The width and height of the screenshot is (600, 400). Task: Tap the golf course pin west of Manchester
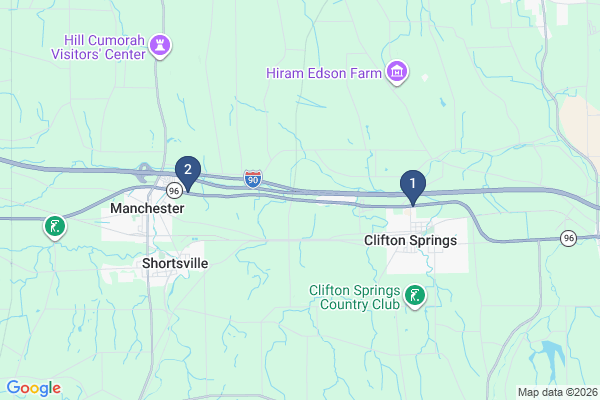56,227
